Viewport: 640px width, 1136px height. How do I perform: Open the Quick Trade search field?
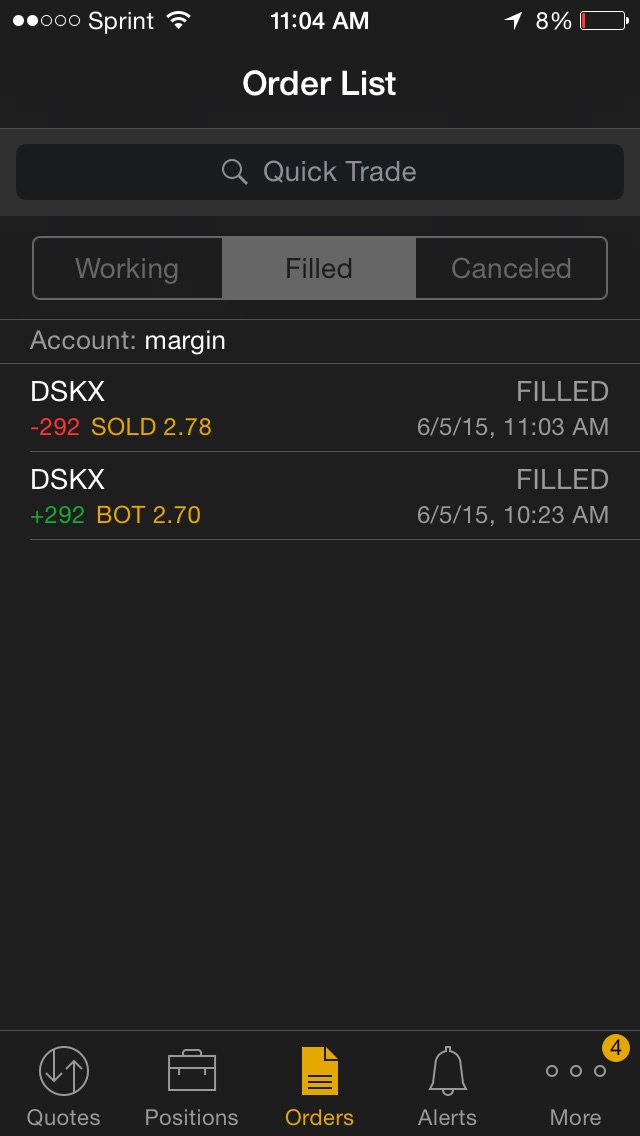coord(320,172)
